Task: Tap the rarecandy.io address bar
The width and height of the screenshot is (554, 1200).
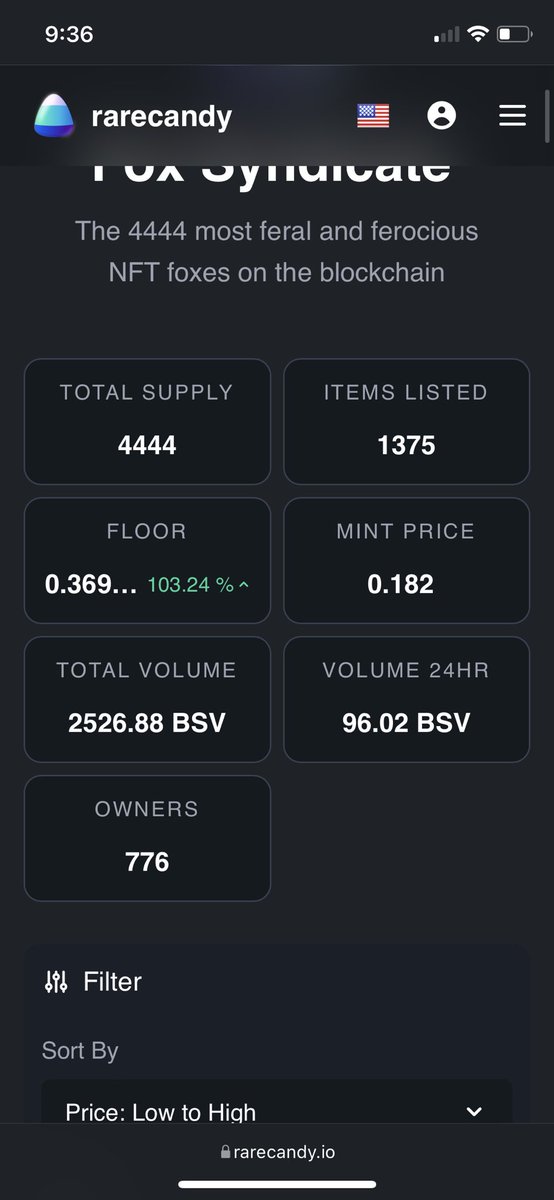Action: click(x=277, y=1152)
